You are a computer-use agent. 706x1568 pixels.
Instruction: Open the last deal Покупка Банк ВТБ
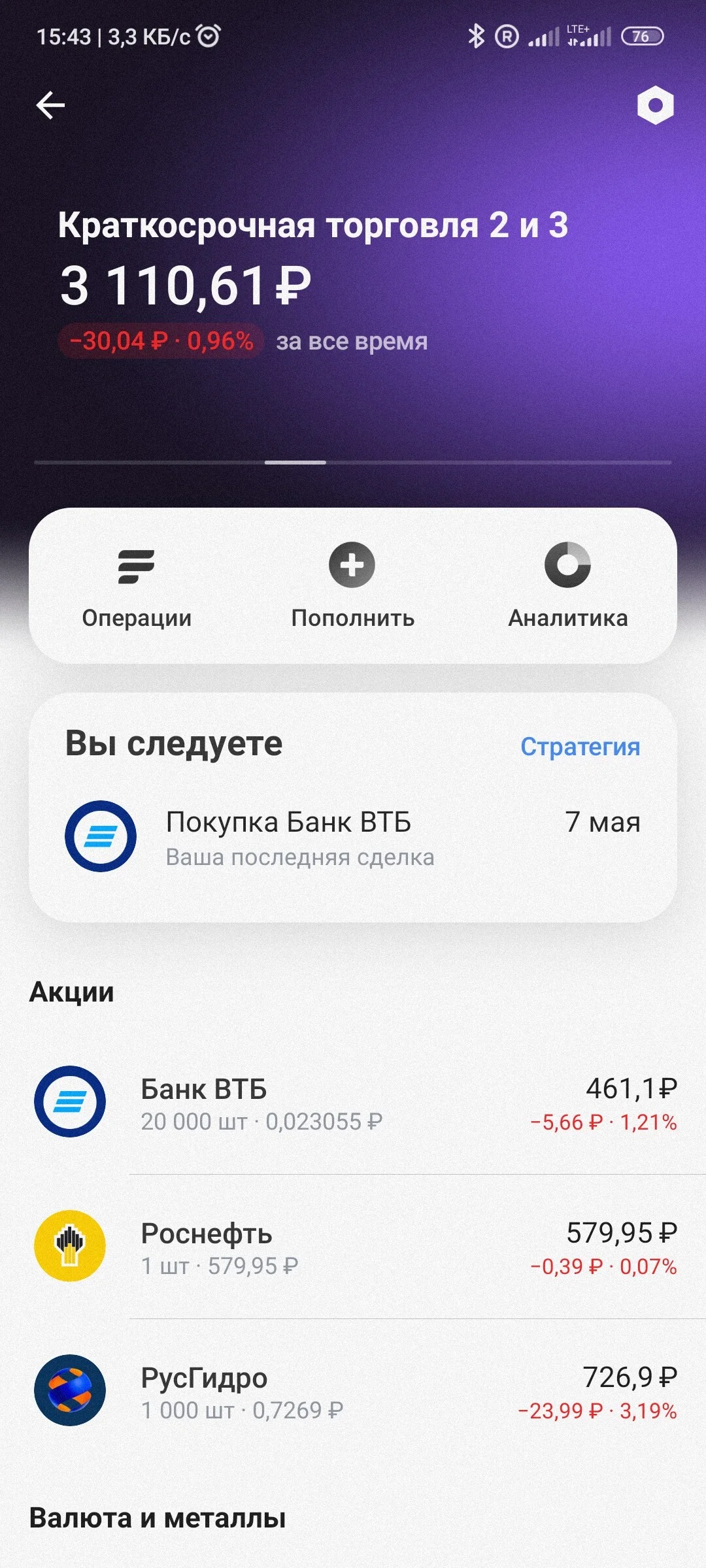(353, 837)
